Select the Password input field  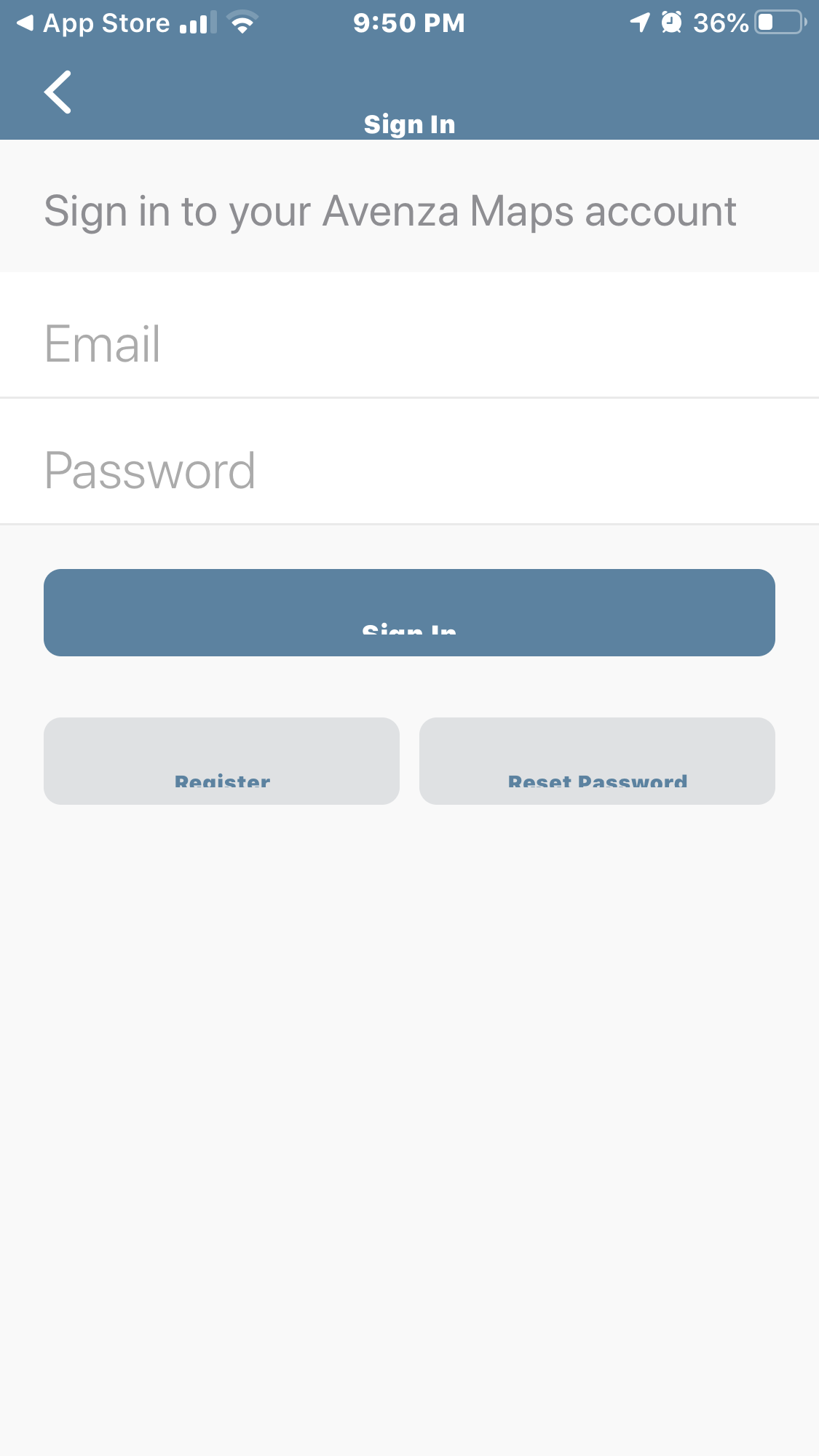click(409, 461)
